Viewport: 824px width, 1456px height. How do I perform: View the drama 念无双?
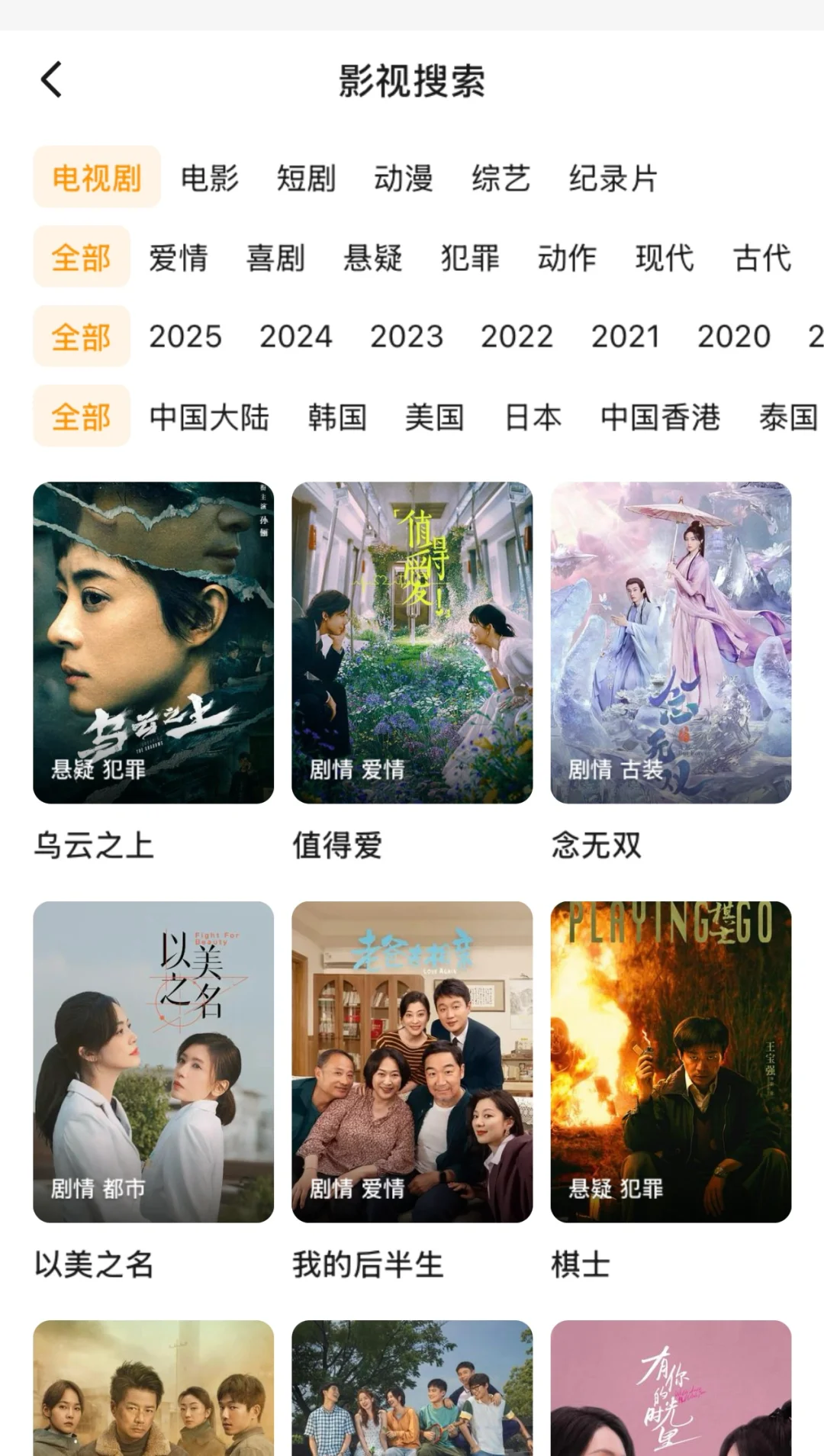(671, 643)
